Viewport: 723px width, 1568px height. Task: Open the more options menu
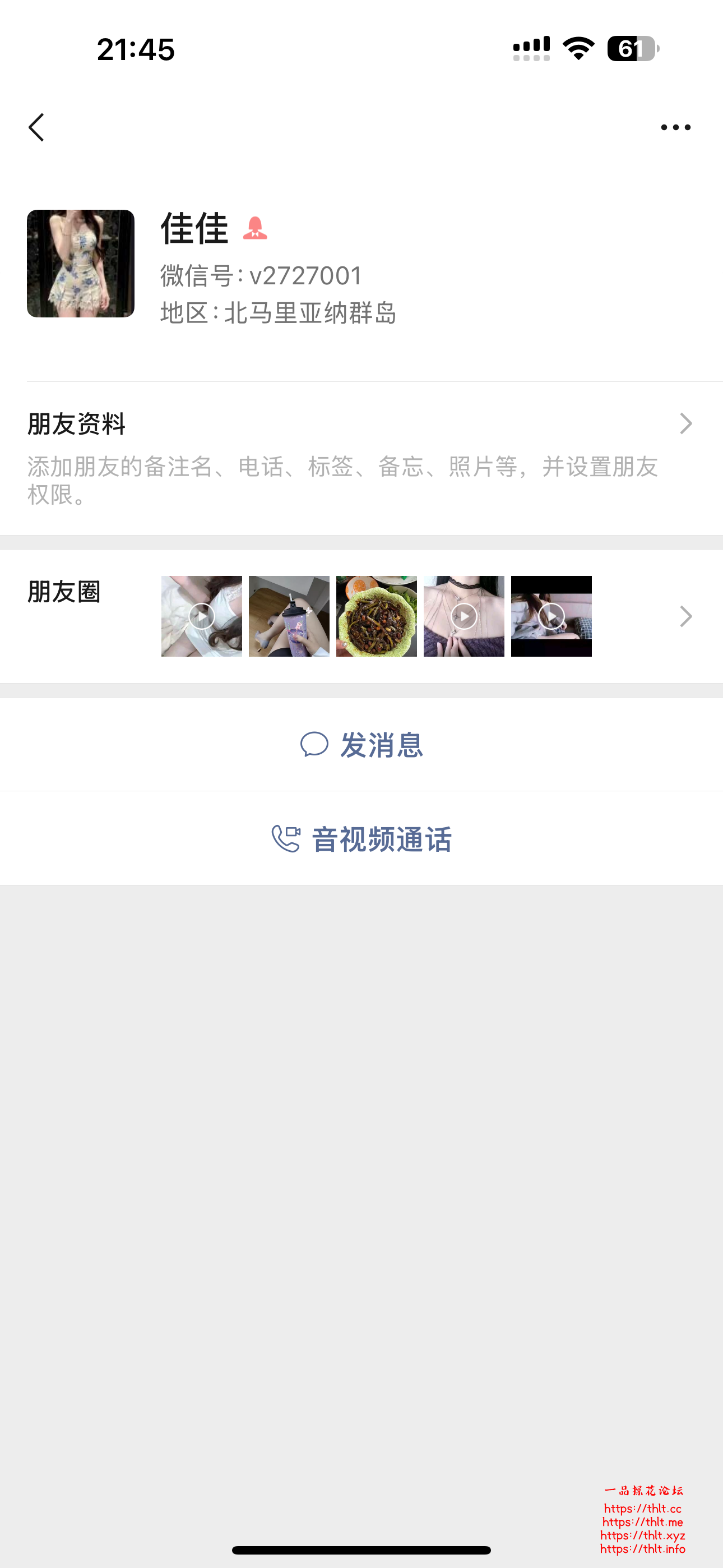[675, 127]
